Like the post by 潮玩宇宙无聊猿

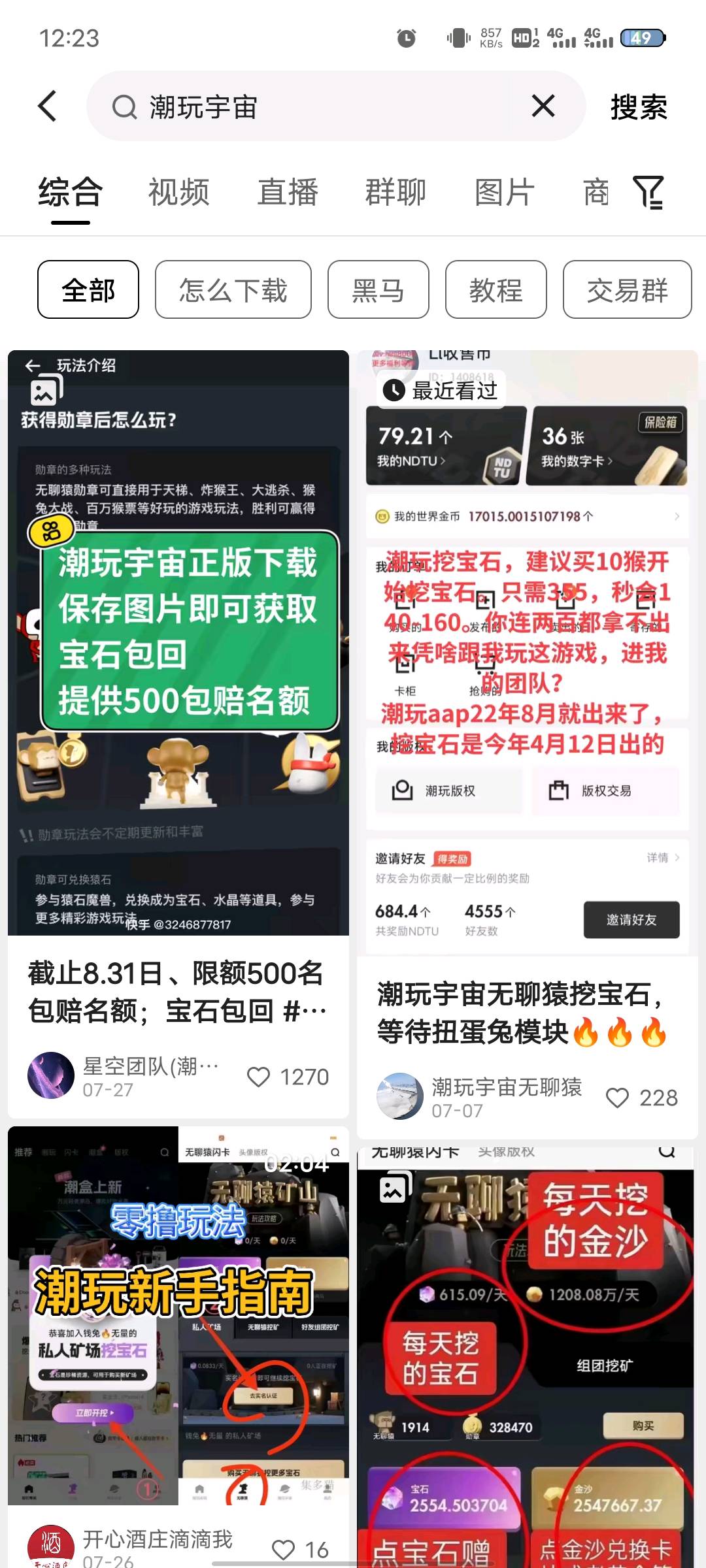click(618, 1098)
